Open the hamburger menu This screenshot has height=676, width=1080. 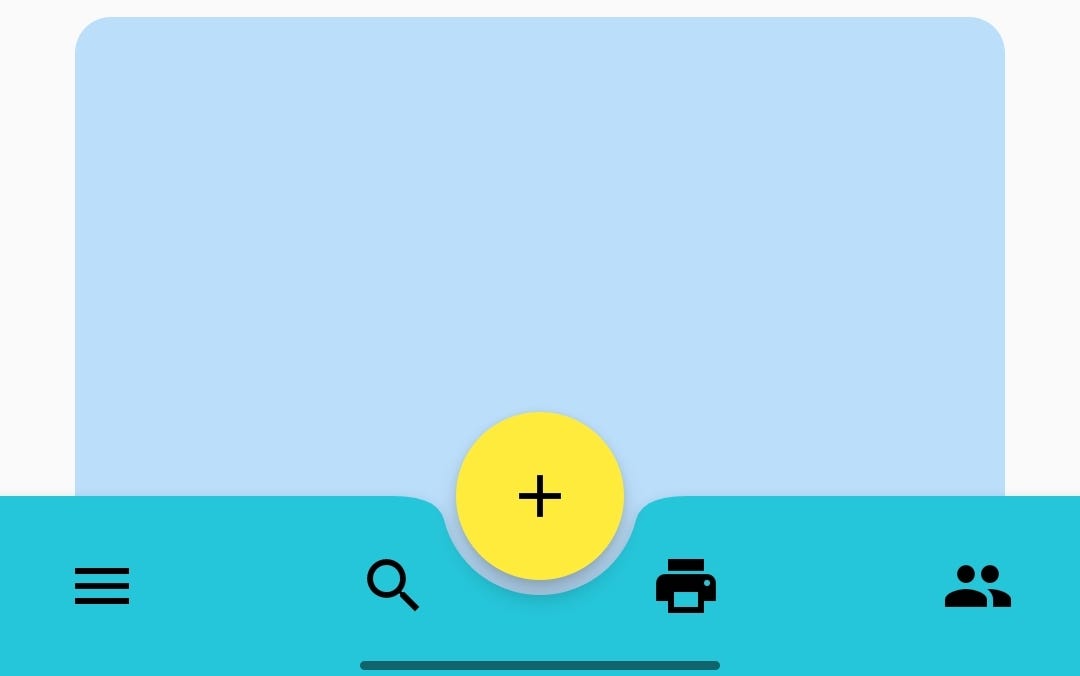tap(102, 586)
